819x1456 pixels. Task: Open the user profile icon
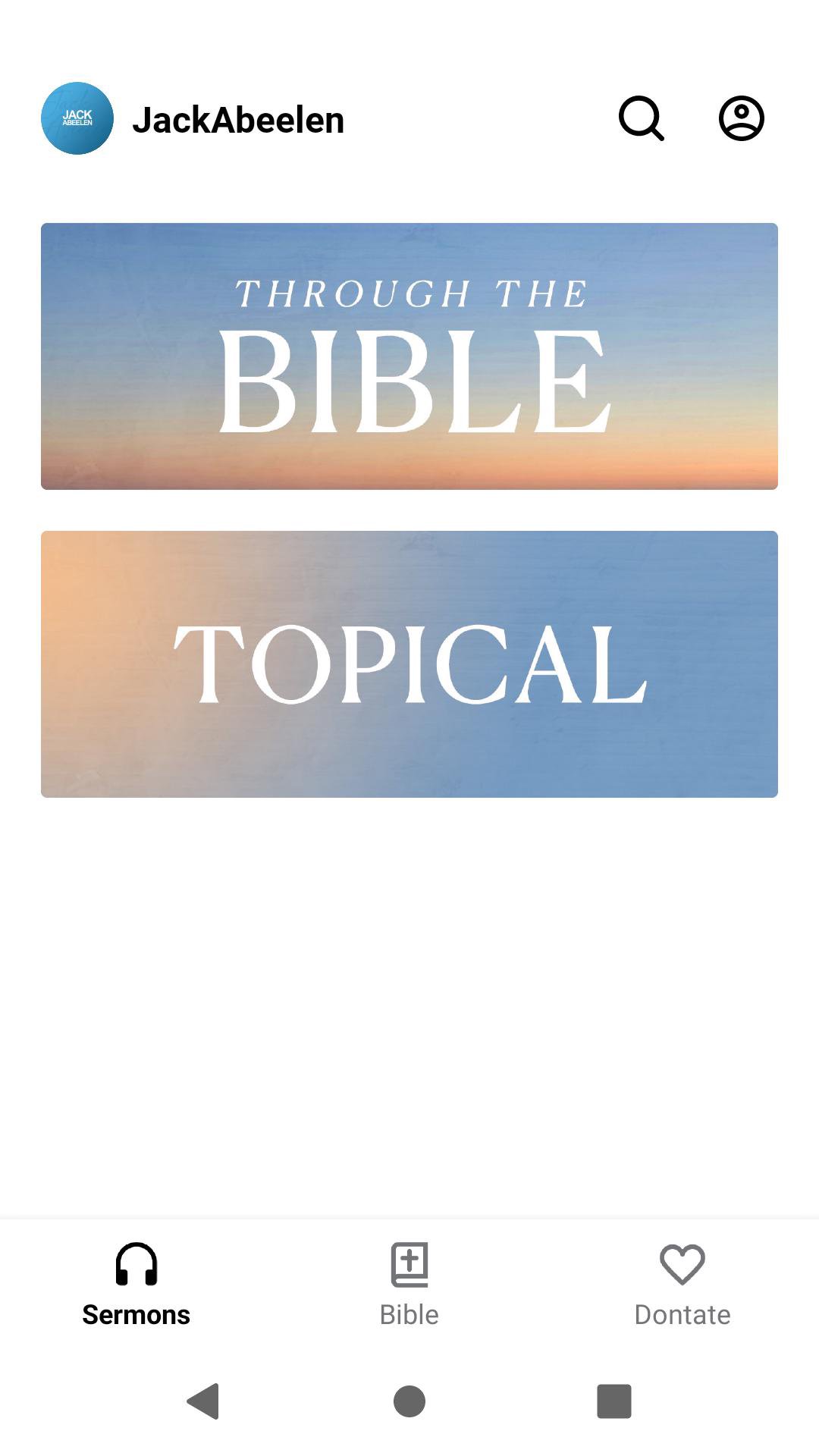[x=741, y=118]
